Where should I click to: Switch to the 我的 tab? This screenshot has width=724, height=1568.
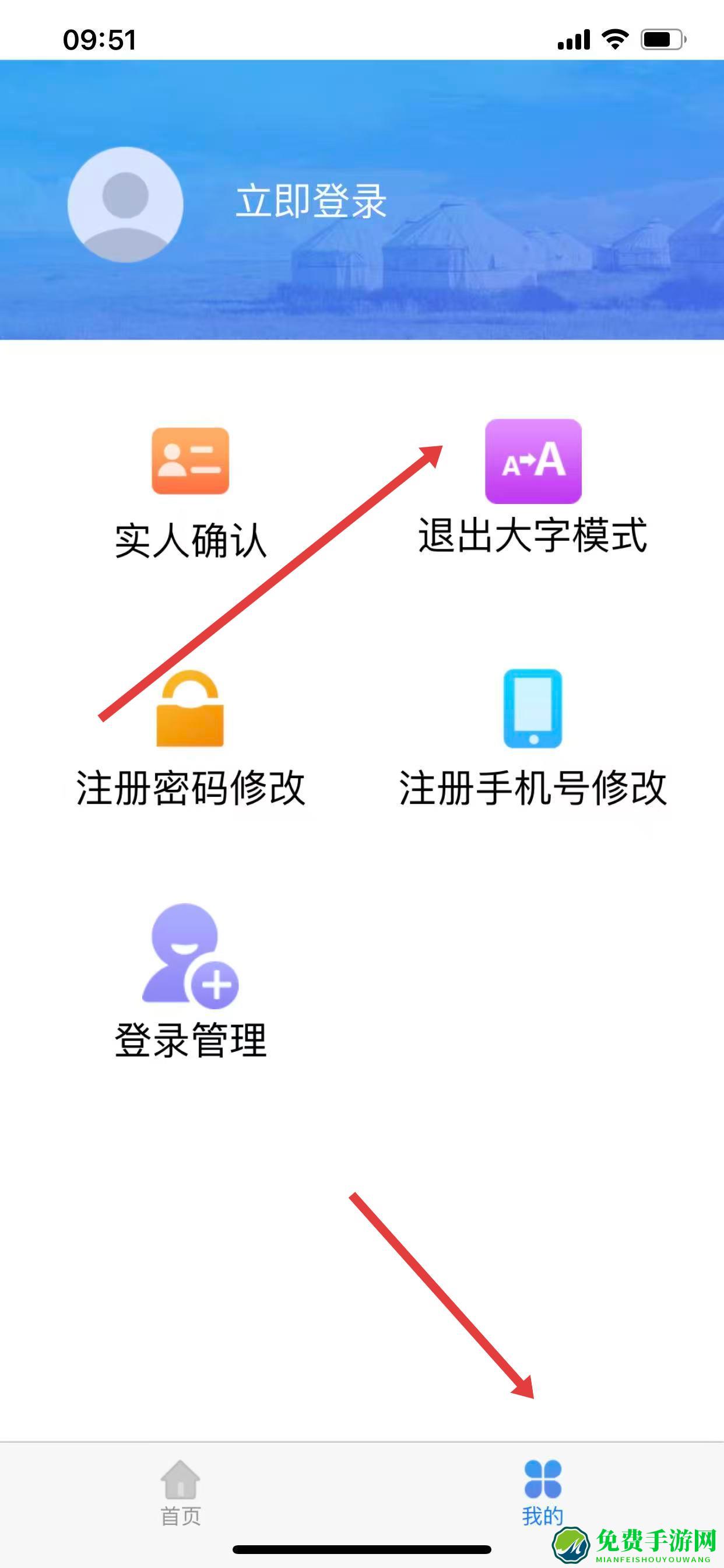(543, 1493)
